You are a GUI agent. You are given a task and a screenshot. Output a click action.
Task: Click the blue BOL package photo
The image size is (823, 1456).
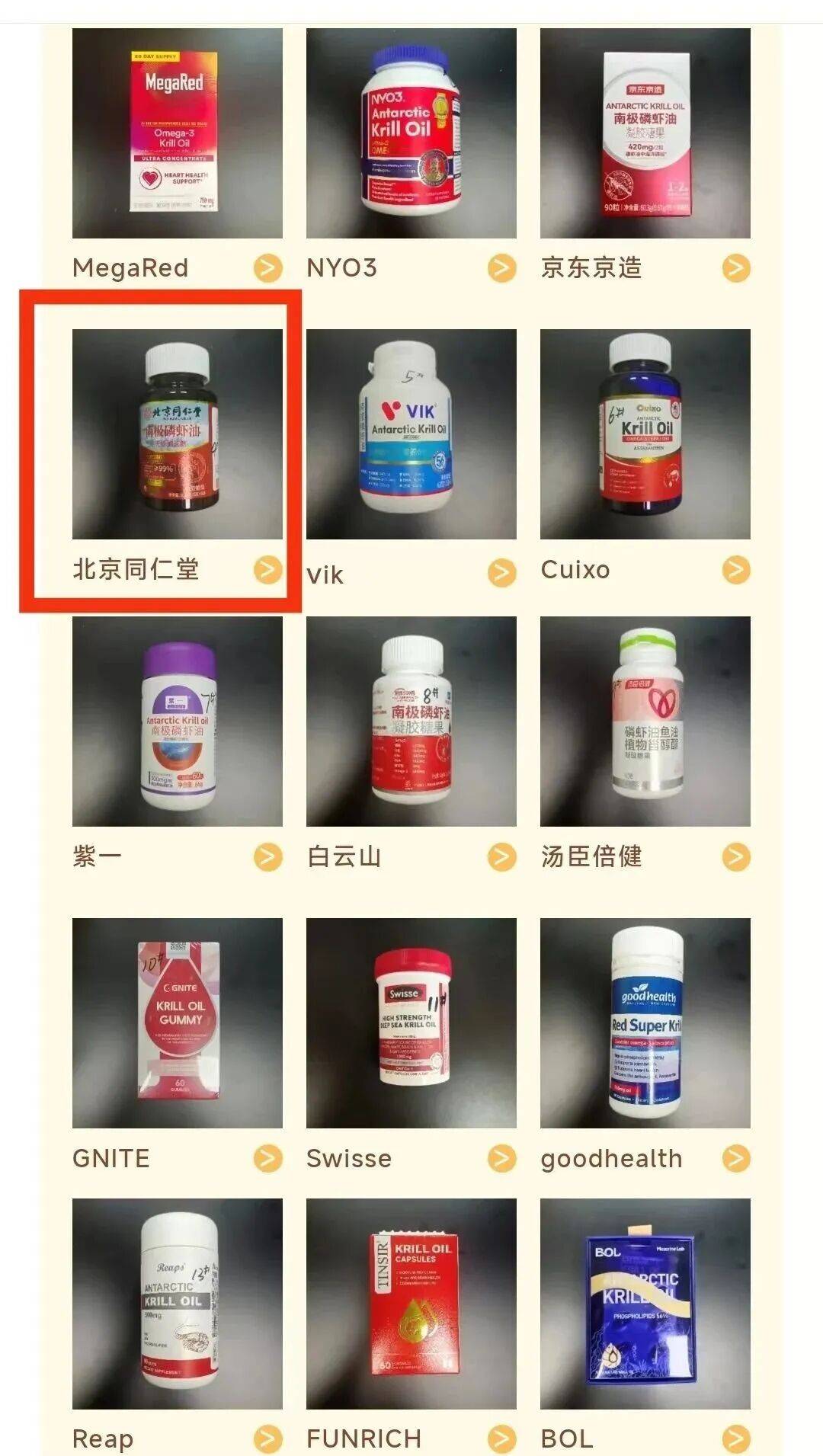click(x=642, y=1295)
